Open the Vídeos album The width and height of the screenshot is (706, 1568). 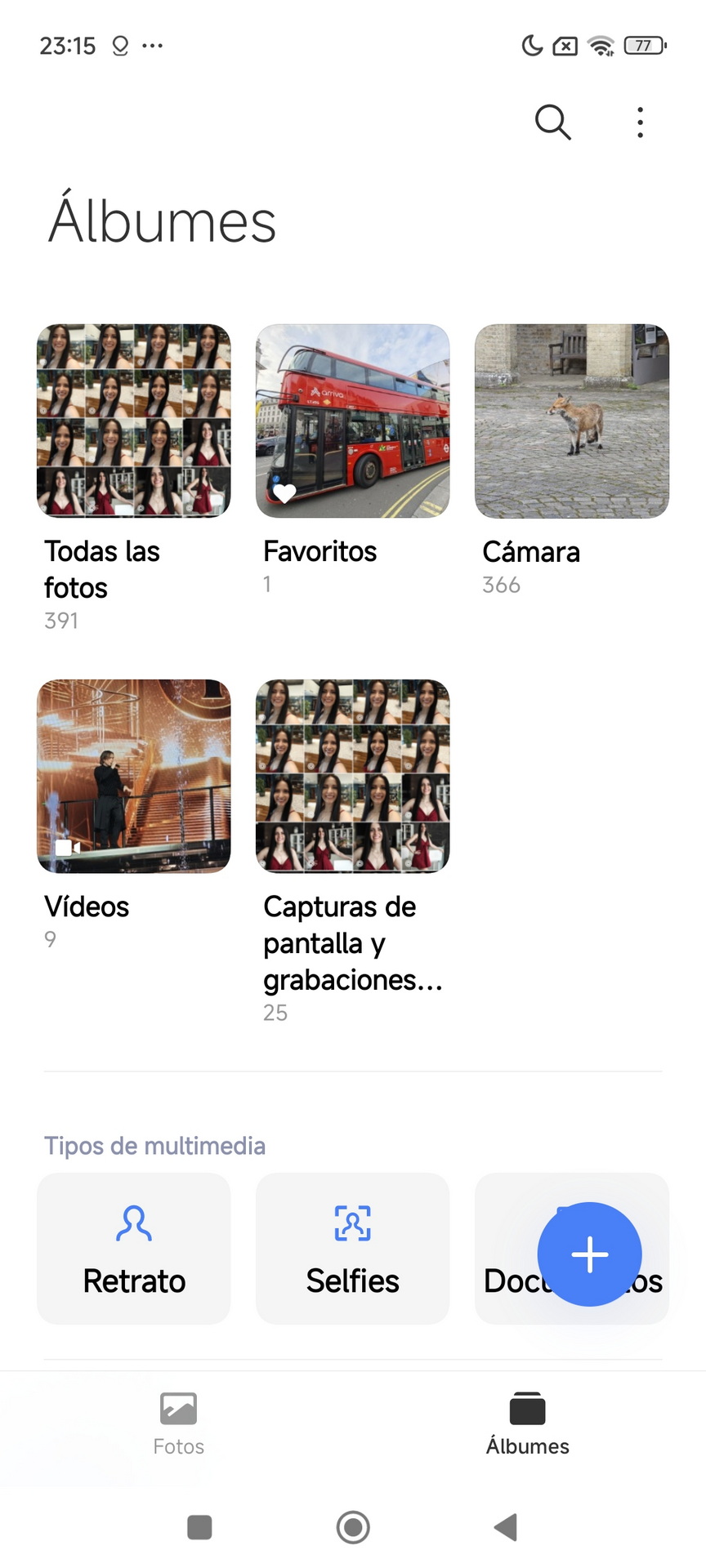134,777
